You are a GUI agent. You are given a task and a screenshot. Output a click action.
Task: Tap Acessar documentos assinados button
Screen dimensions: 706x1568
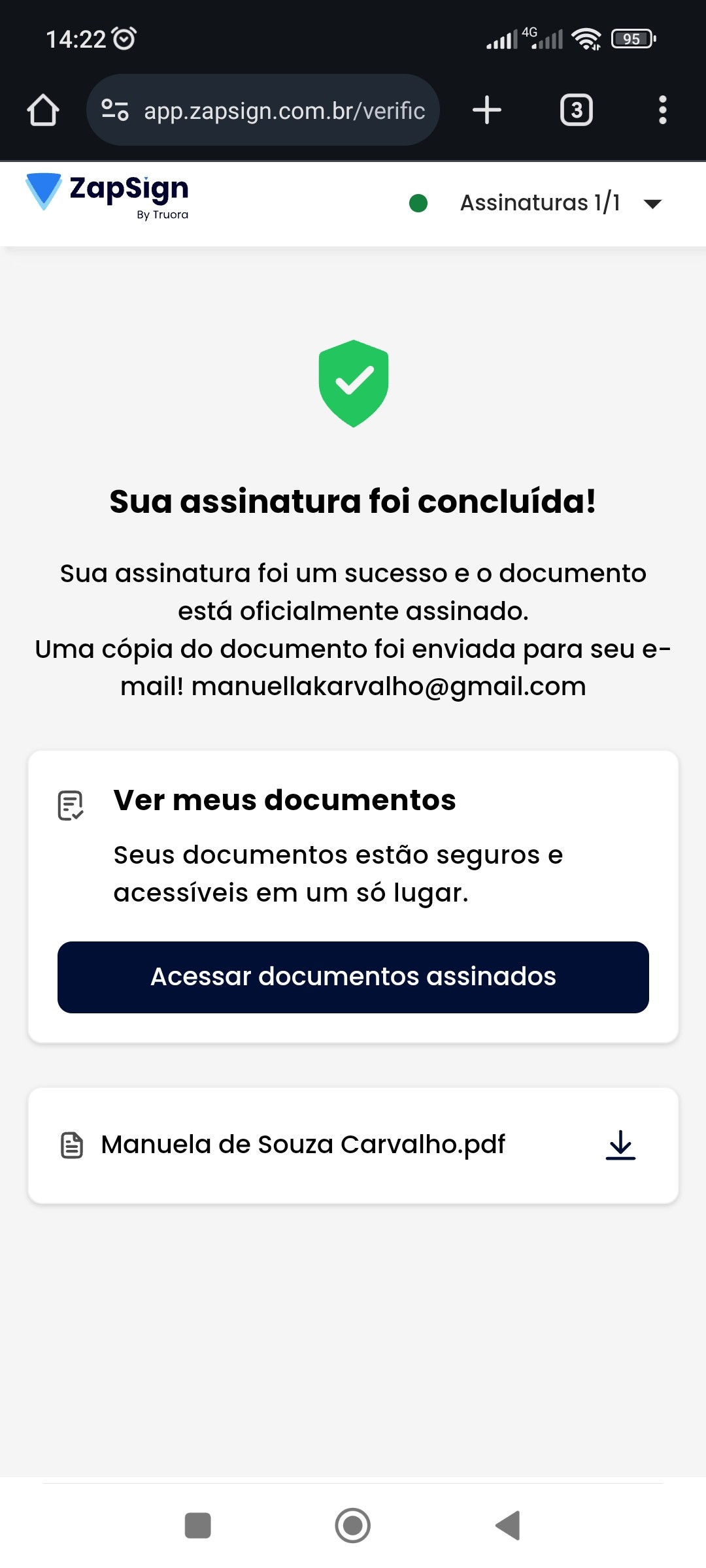tap(353, 977)
